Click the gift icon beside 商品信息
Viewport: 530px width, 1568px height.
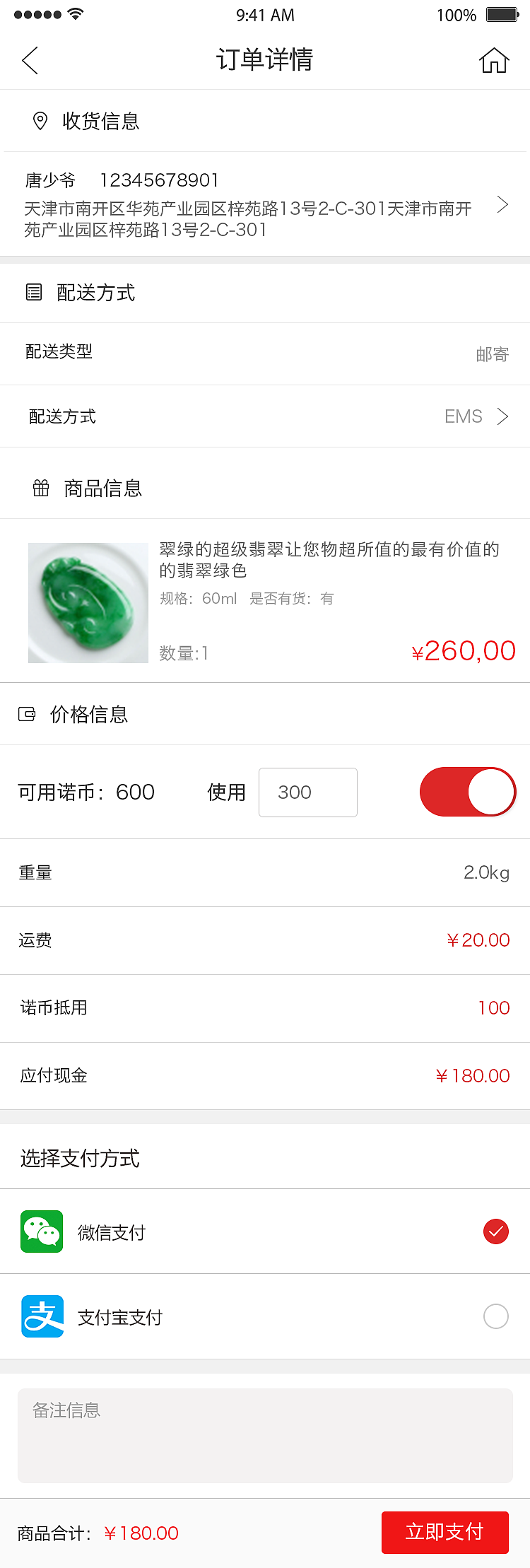coord(40,487)
